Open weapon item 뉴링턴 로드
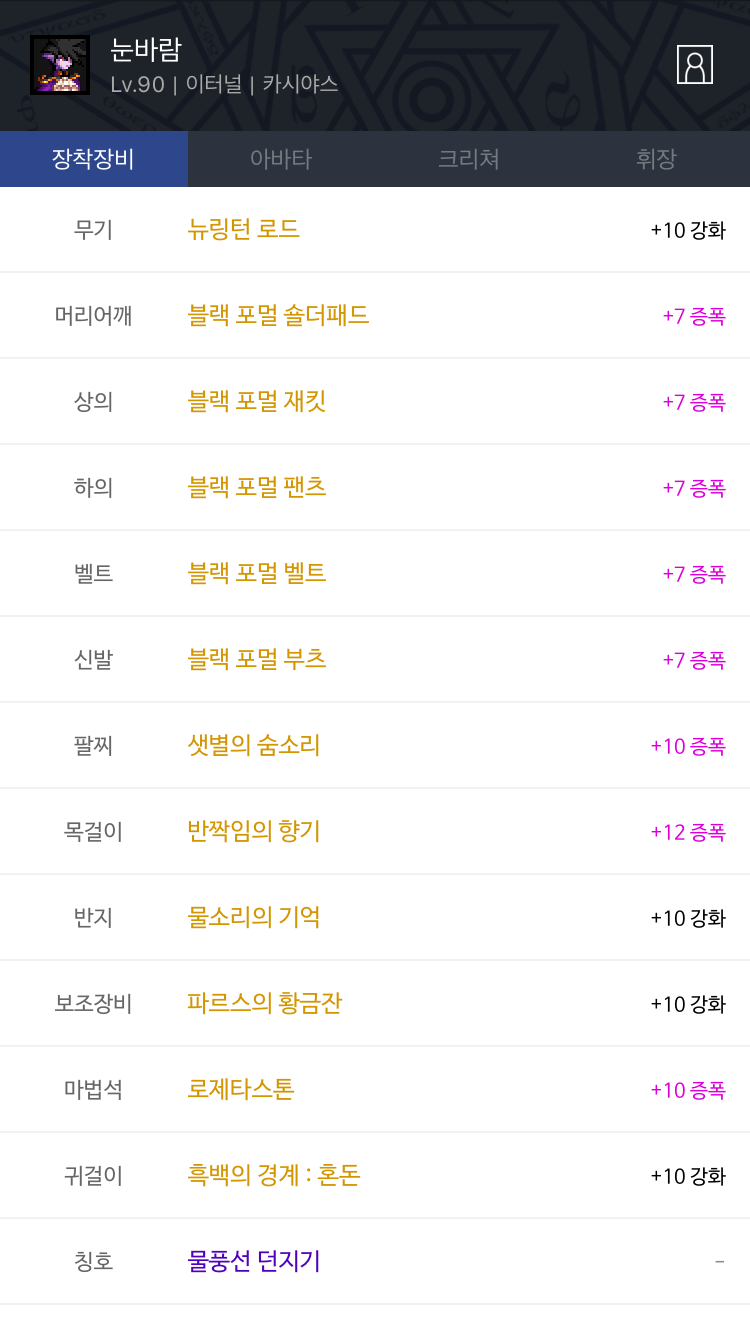This screenshot has width=750, height=1334. coord(375,230)
